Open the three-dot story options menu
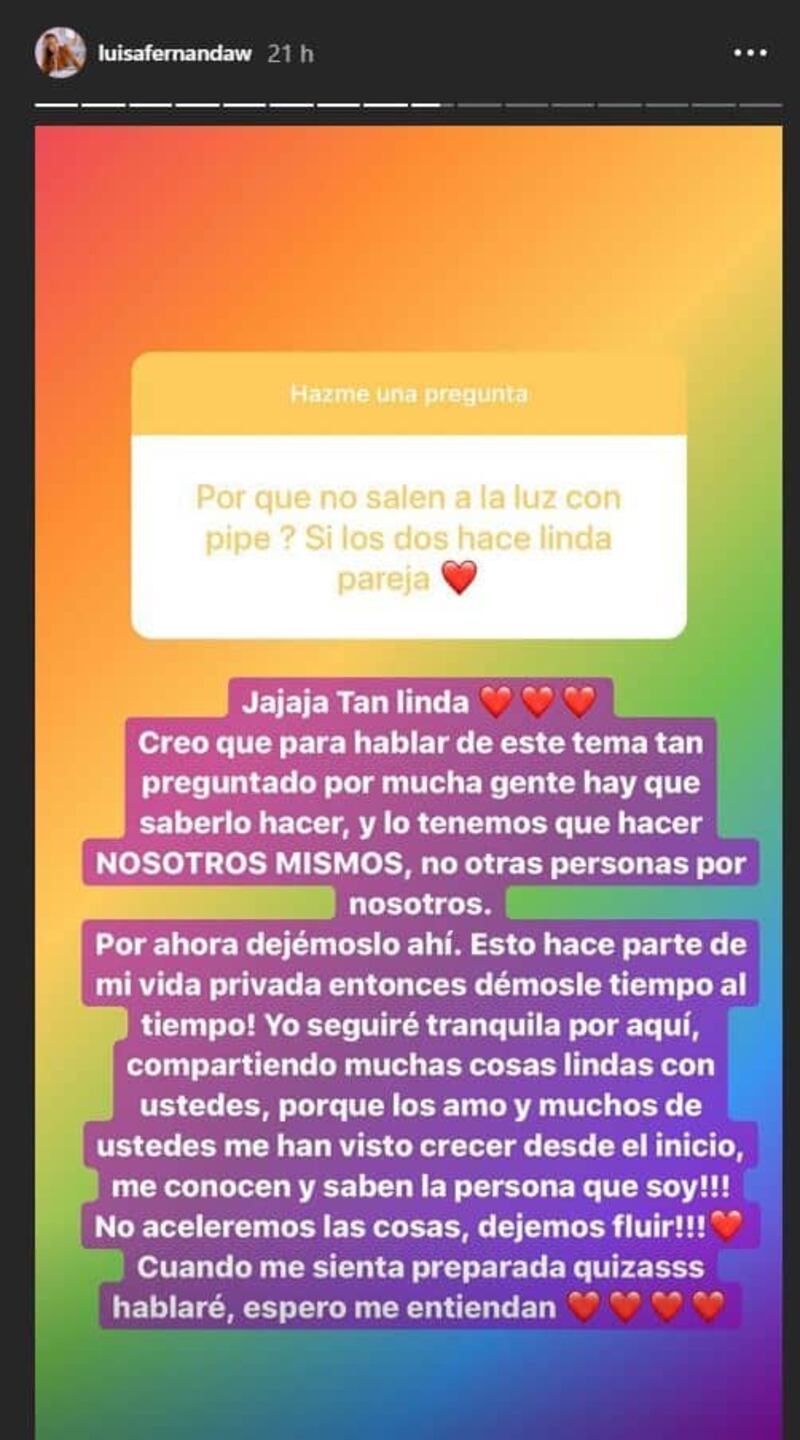800x1440 pixels. click(x=750, y=53)
